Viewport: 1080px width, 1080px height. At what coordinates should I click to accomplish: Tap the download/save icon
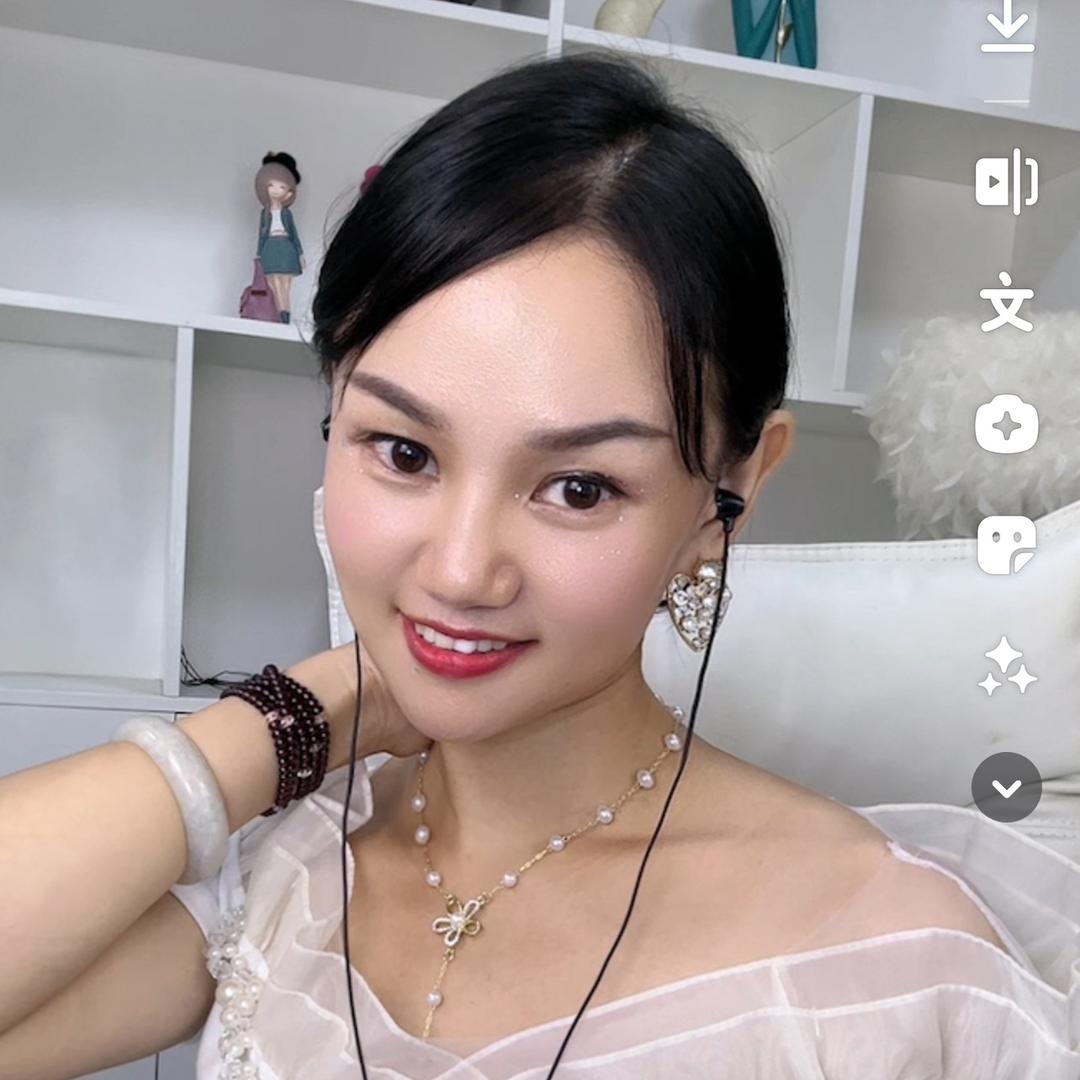(1006, 28)
